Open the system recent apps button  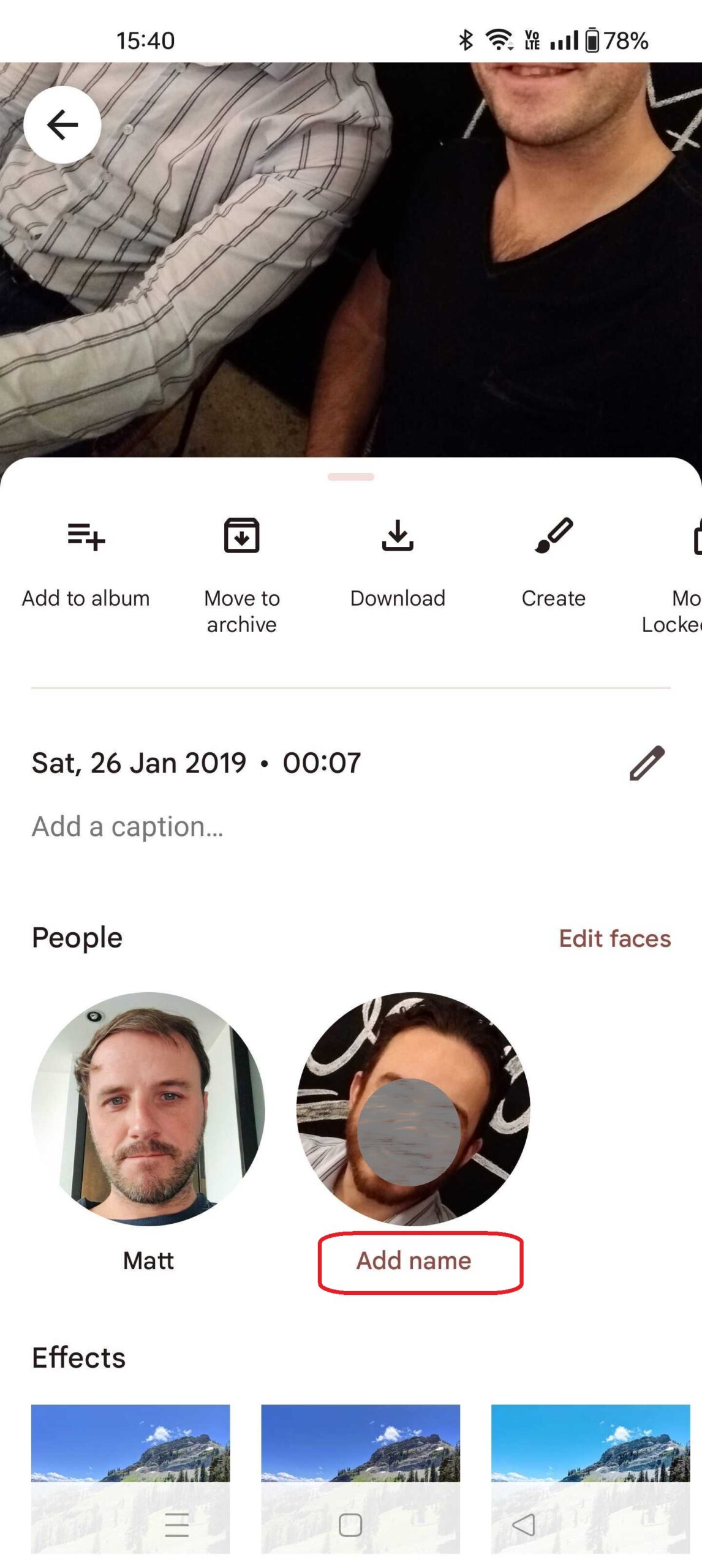pos(176,1525)
